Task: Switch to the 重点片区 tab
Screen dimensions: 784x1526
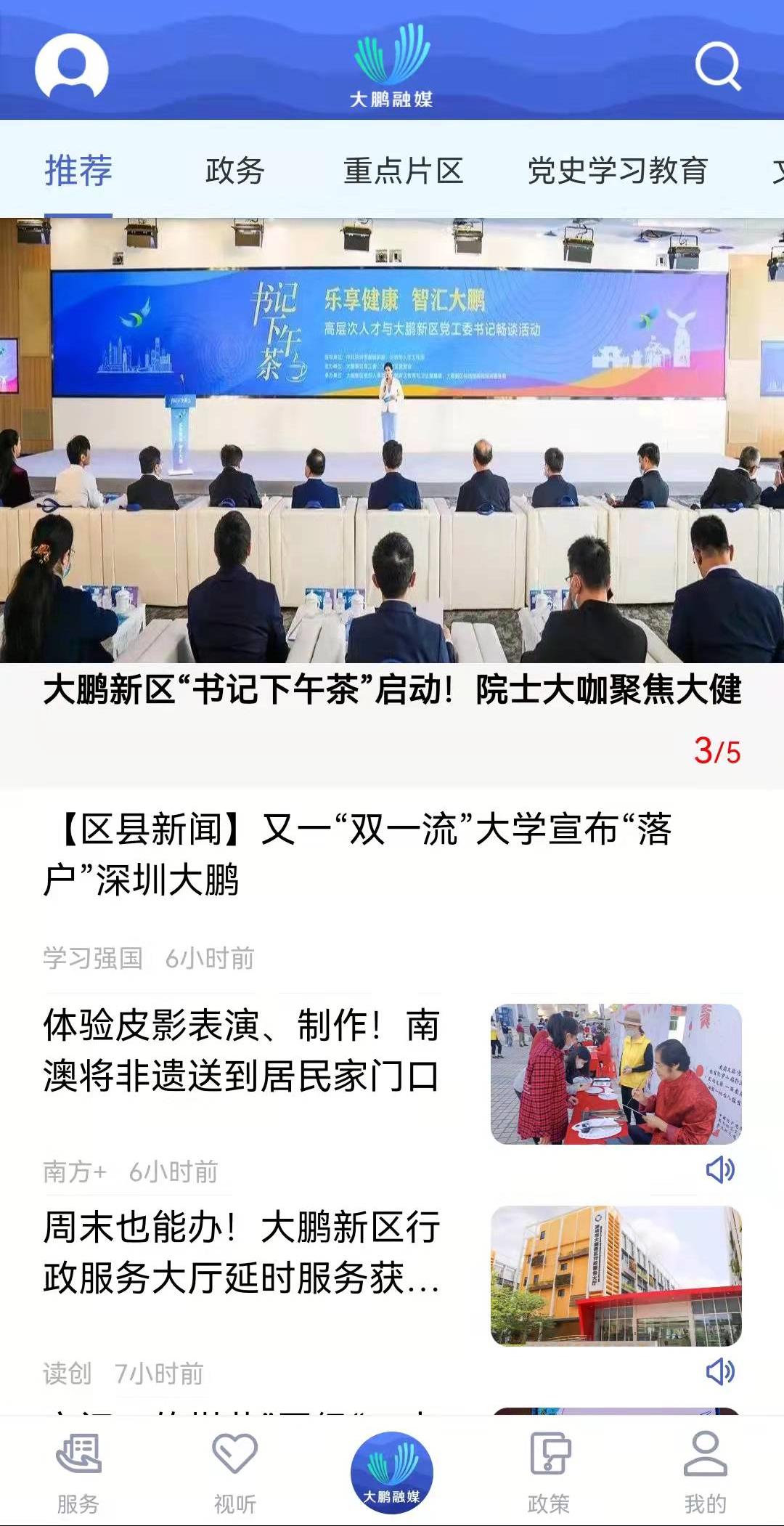Action: [403, 171]
